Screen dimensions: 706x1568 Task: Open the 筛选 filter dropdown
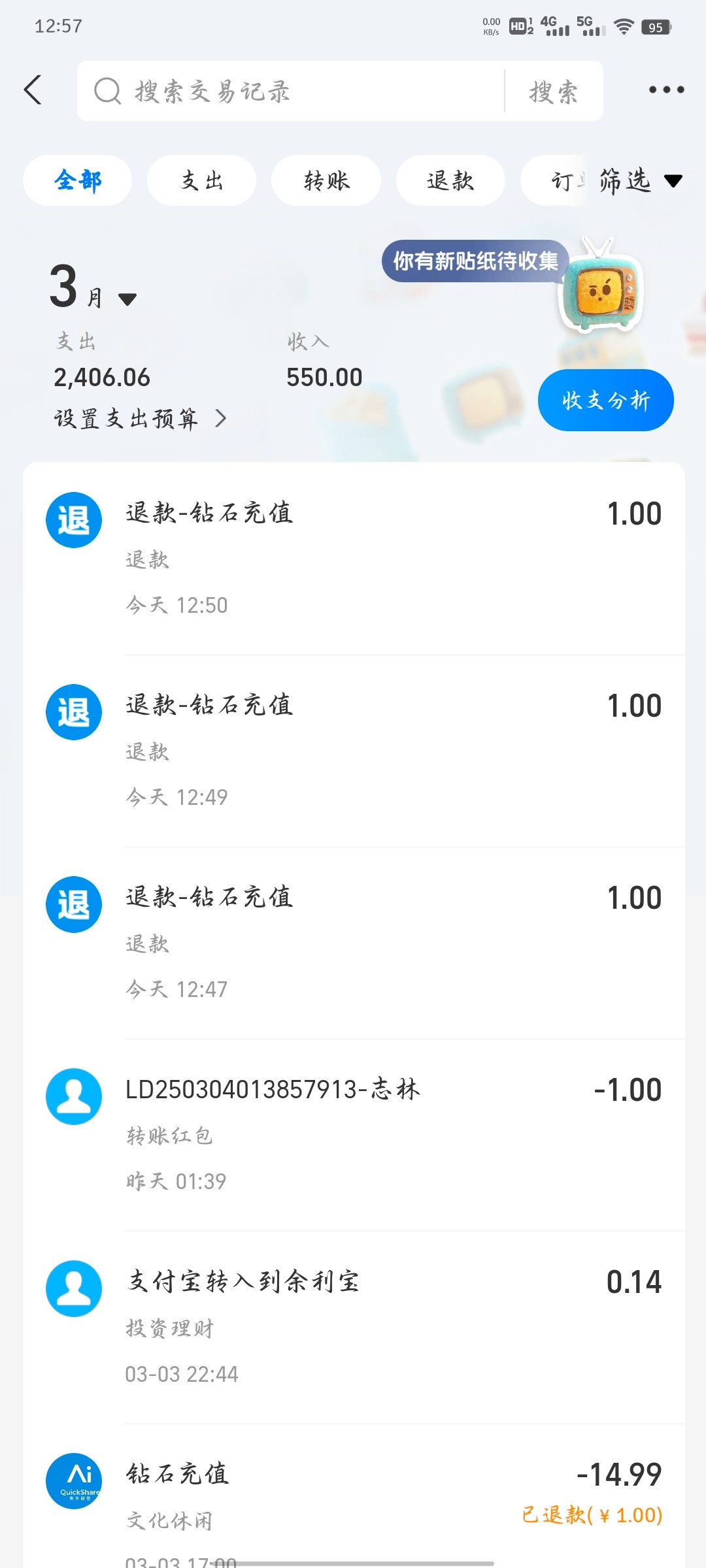click(639, 180)
